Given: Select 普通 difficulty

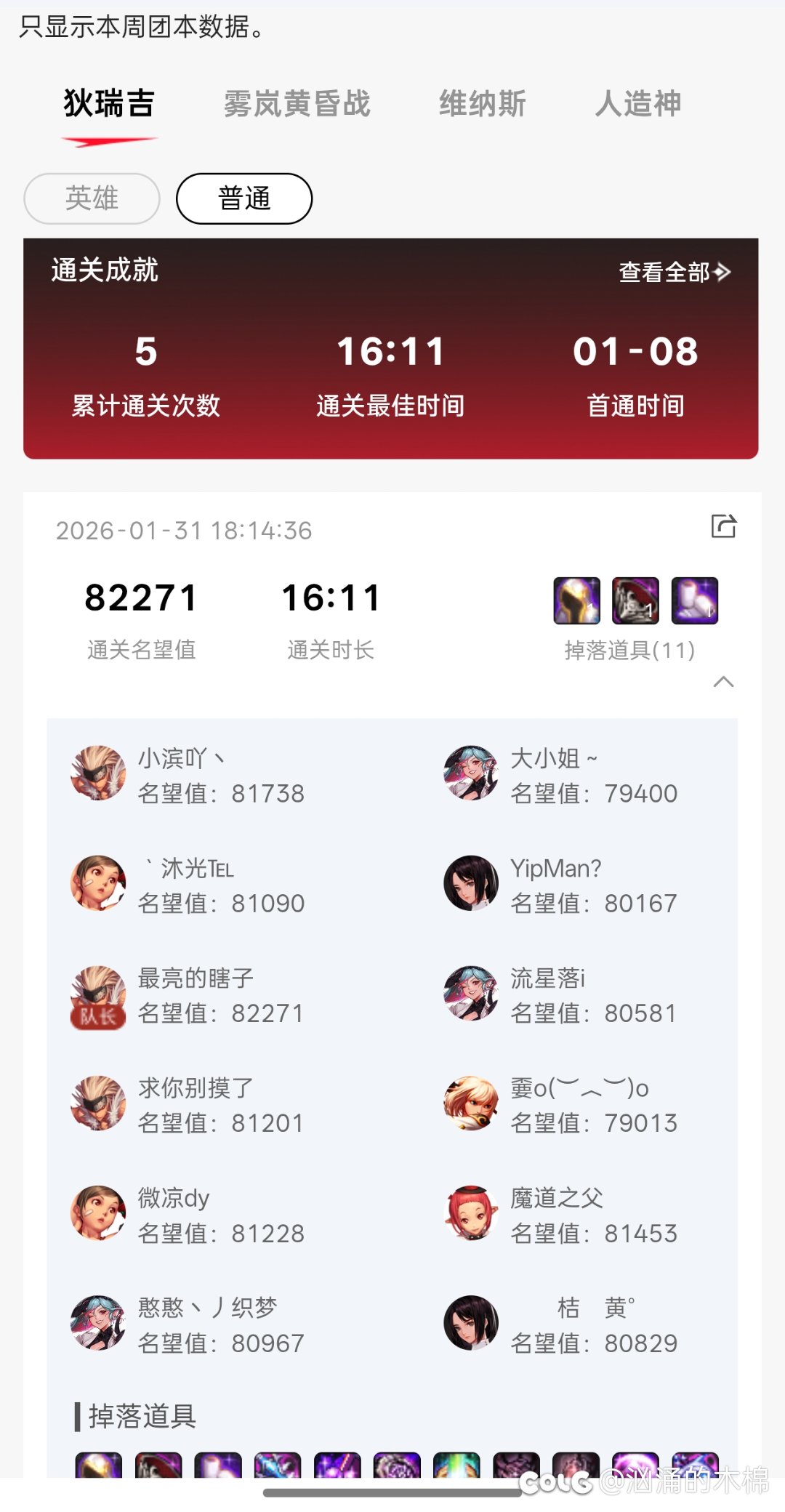Looking at the screenshot, I should pos(244,198).
